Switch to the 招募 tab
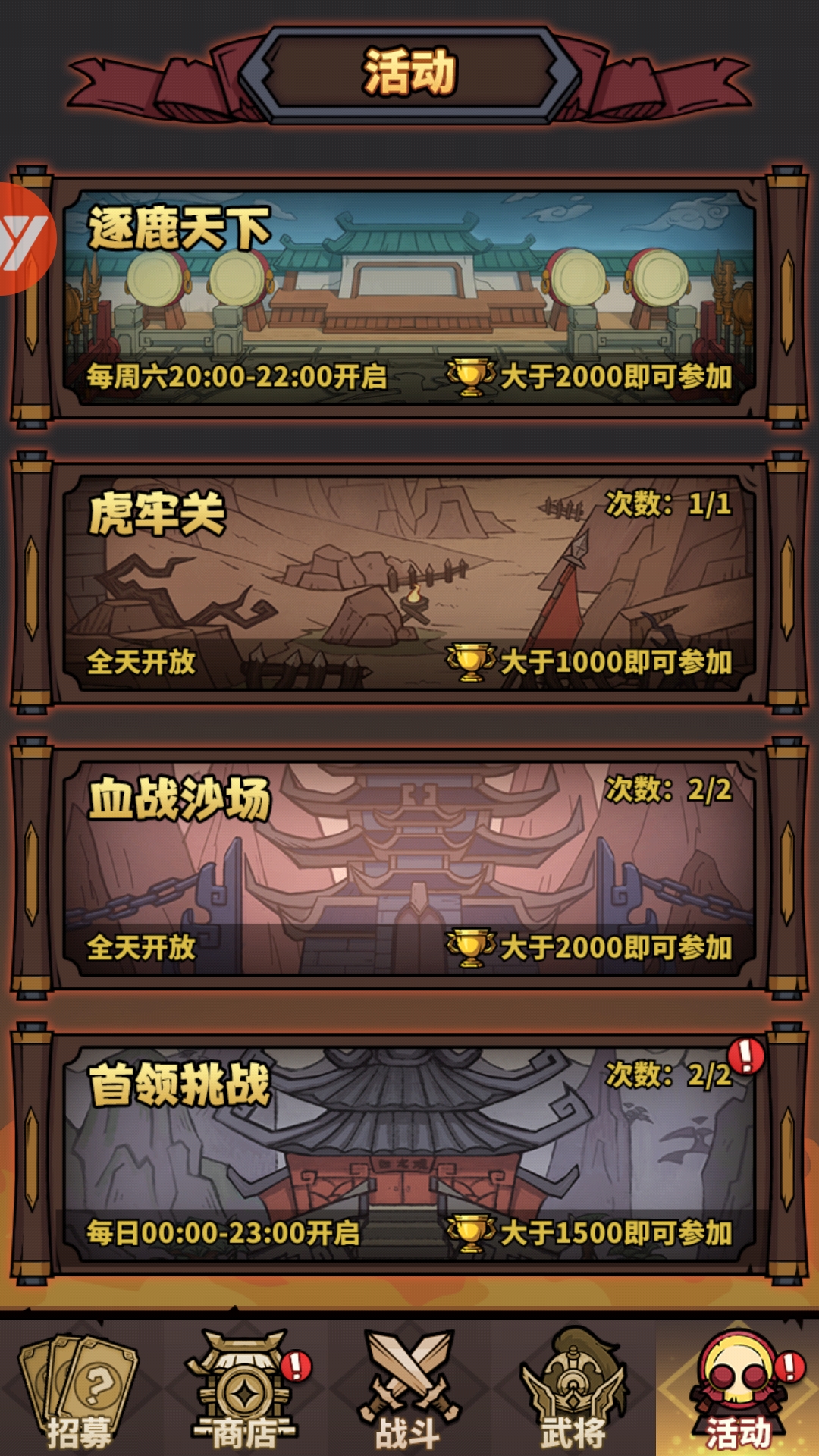The height and width of the screenshot is (1456, 819). point(80,1389)
